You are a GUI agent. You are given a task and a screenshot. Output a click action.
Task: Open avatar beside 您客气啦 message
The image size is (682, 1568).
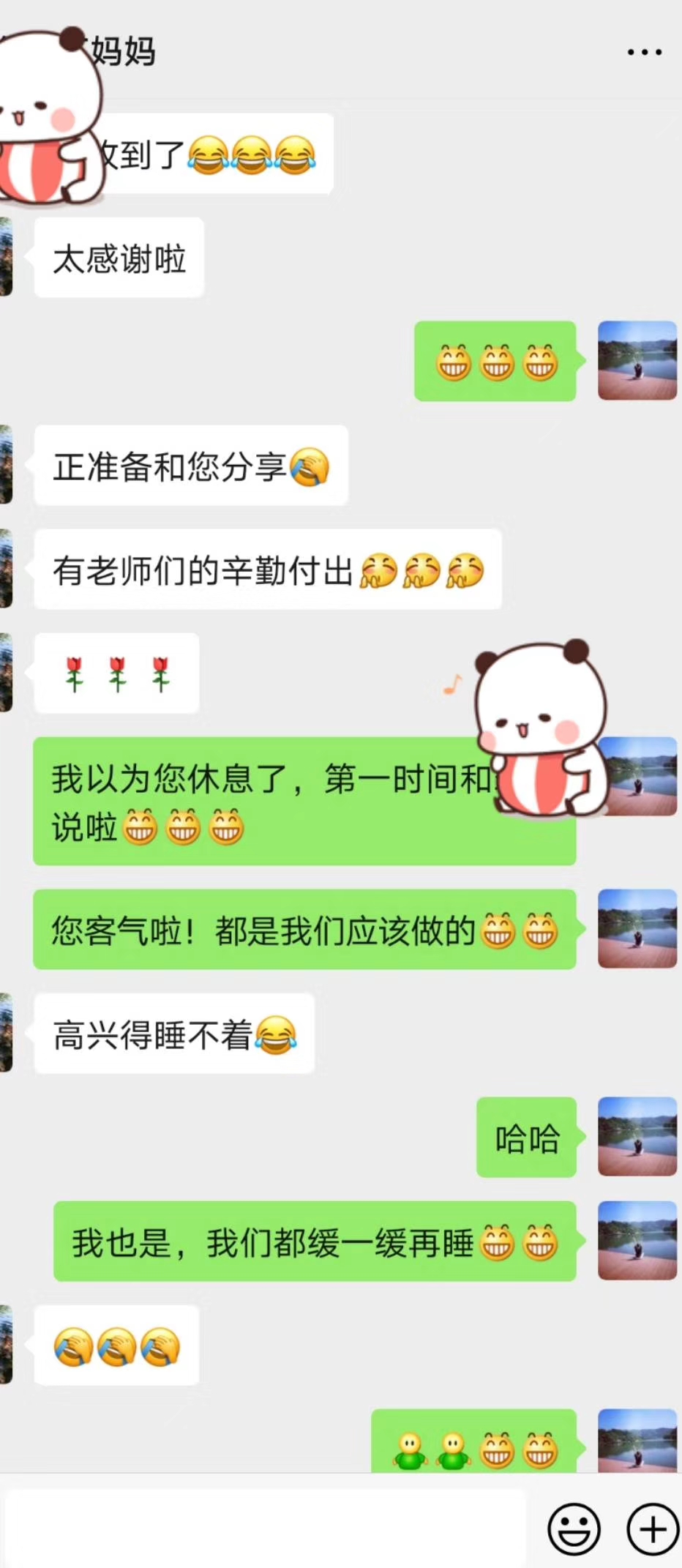point(637,928)
